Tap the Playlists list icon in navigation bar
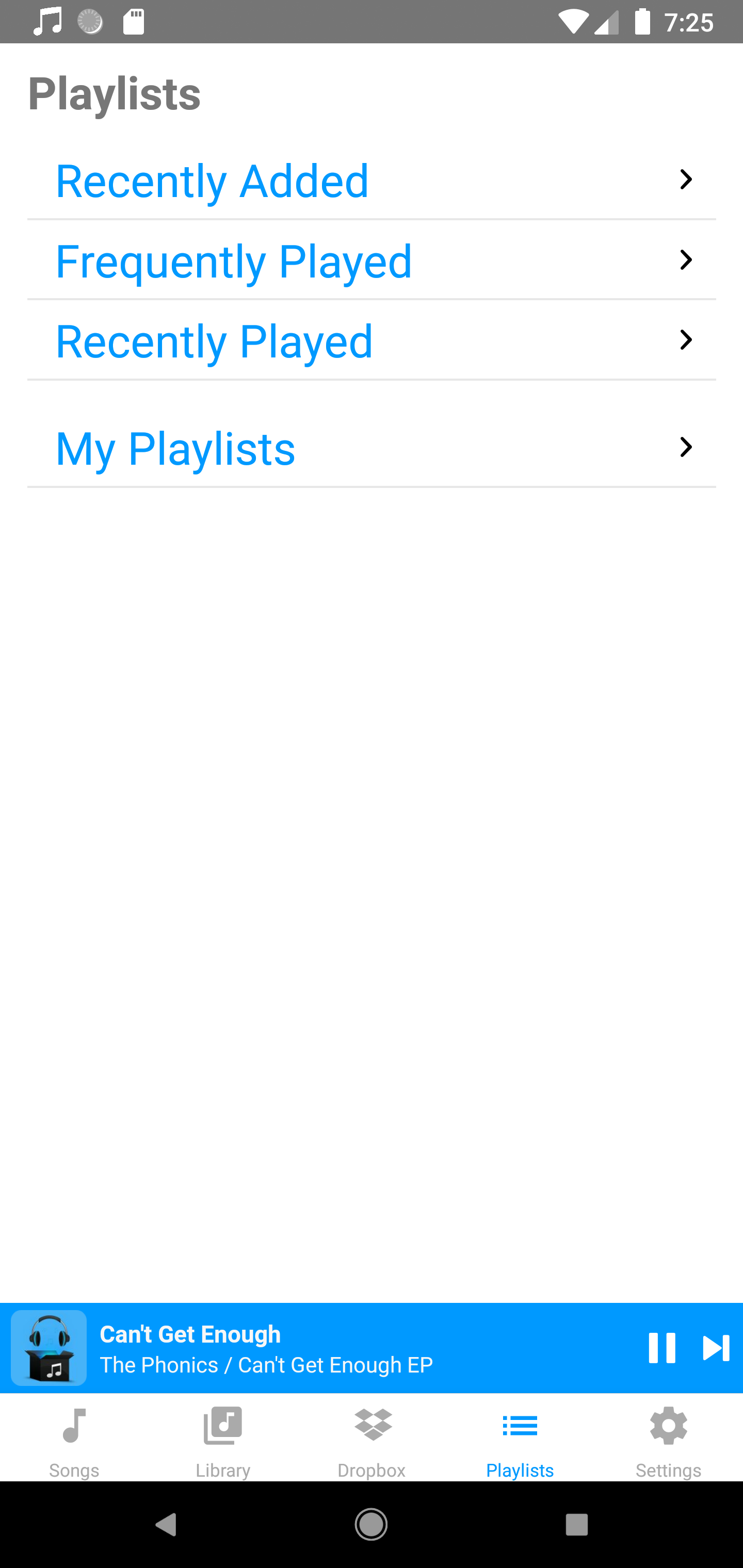This screenshot has width=743, height=1568. click(x=520, y=1426)
